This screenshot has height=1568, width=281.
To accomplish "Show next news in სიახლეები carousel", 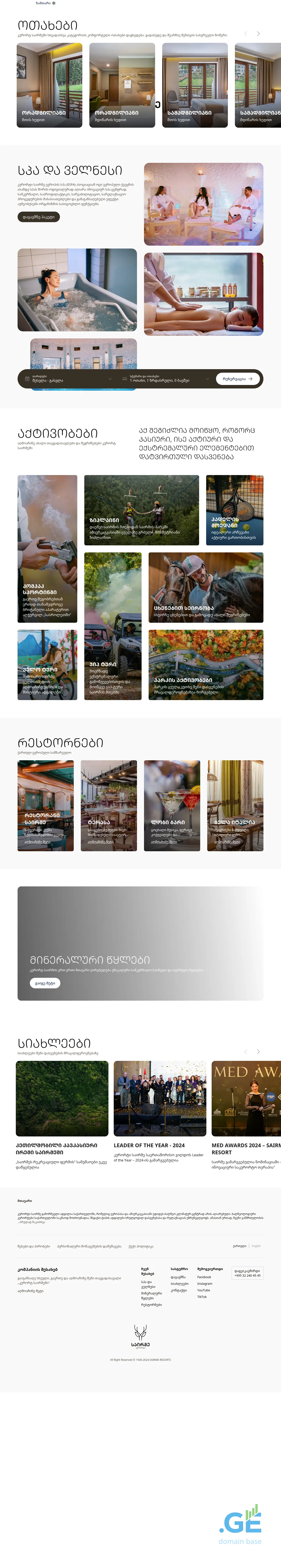I will (258, 1051).
